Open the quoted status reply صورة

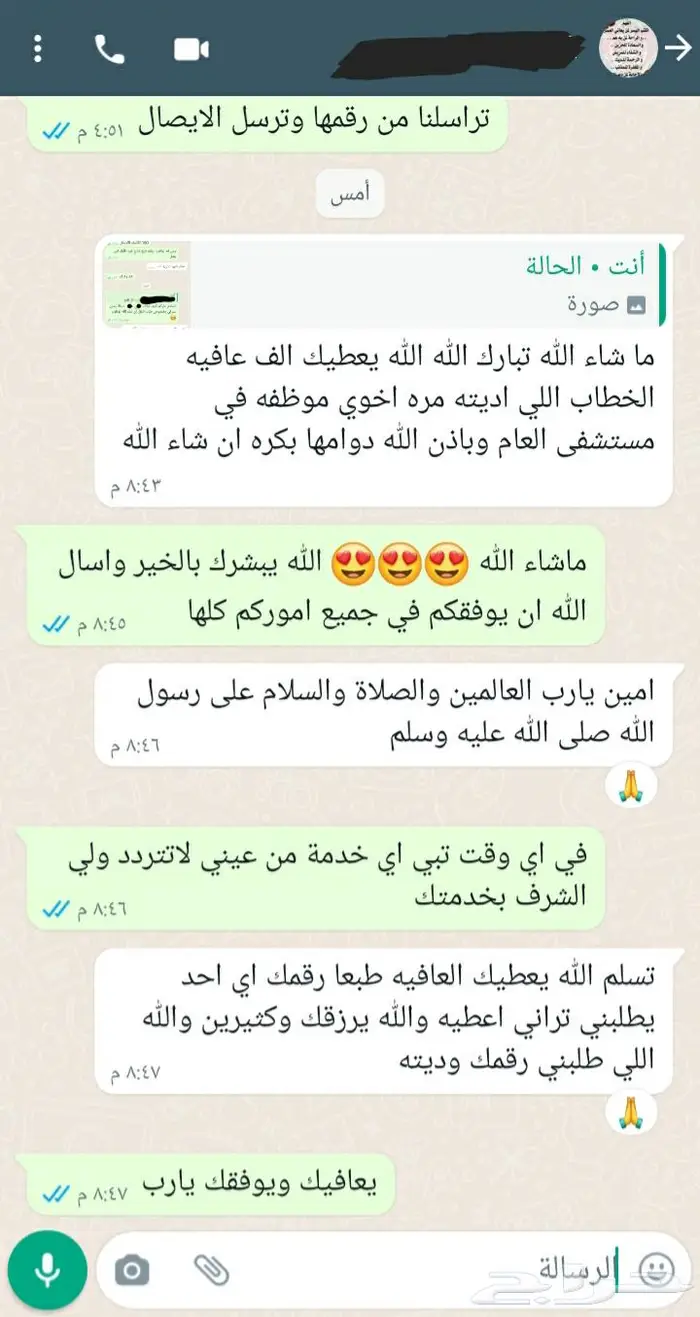[383, 283]
